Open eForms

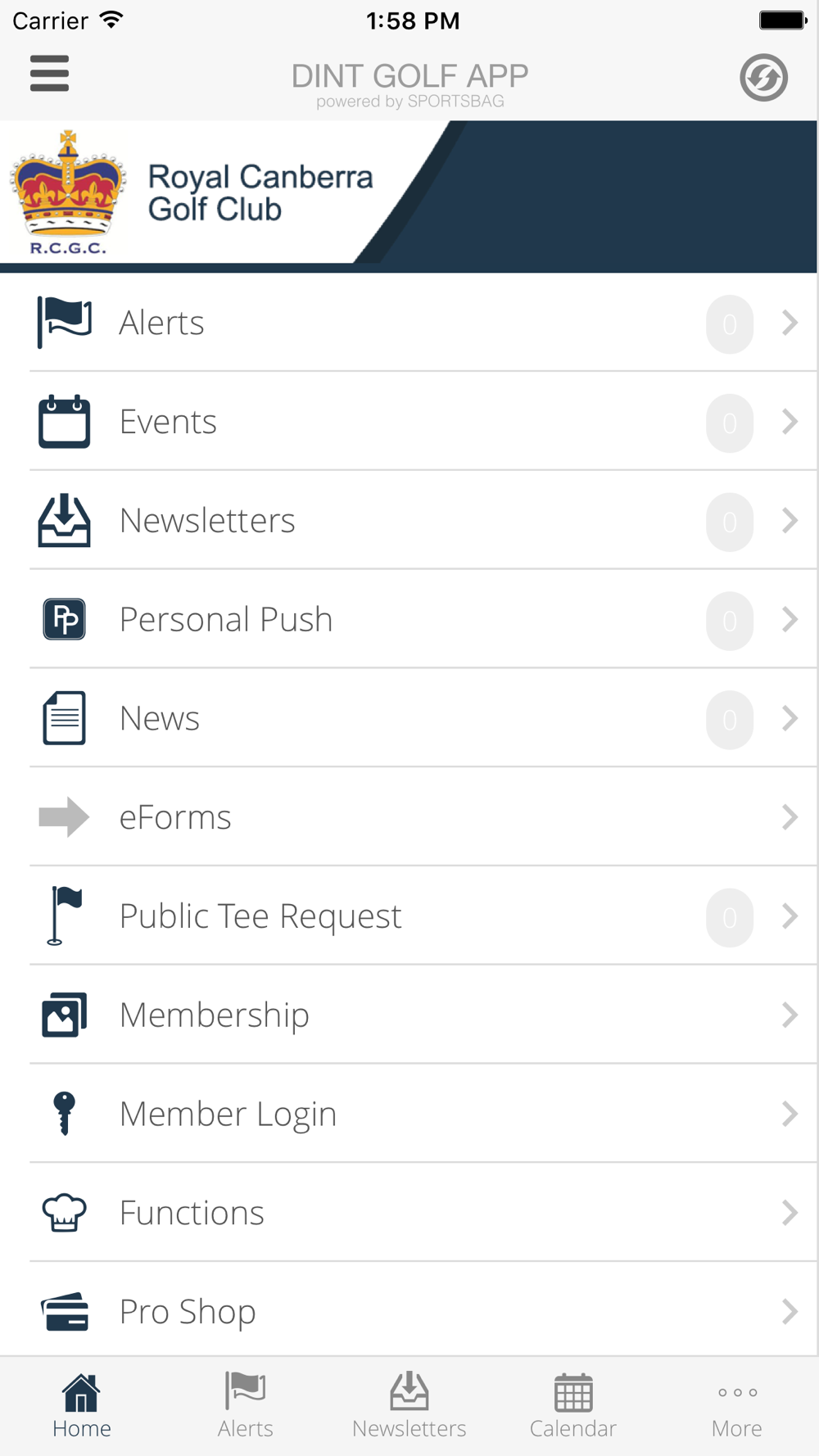click(x=409, y=817)
